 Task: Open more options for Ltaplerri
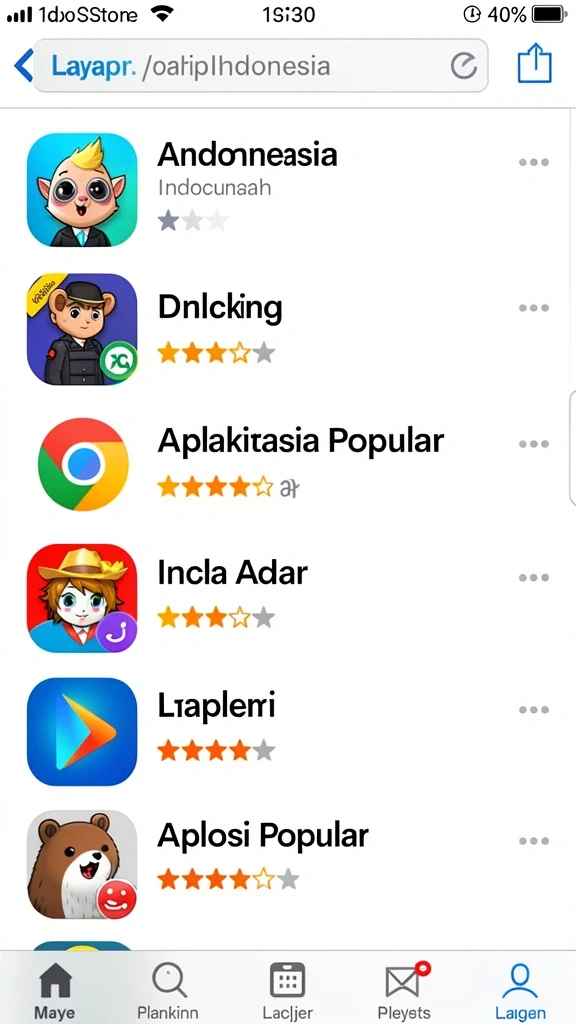pos(534,710)
